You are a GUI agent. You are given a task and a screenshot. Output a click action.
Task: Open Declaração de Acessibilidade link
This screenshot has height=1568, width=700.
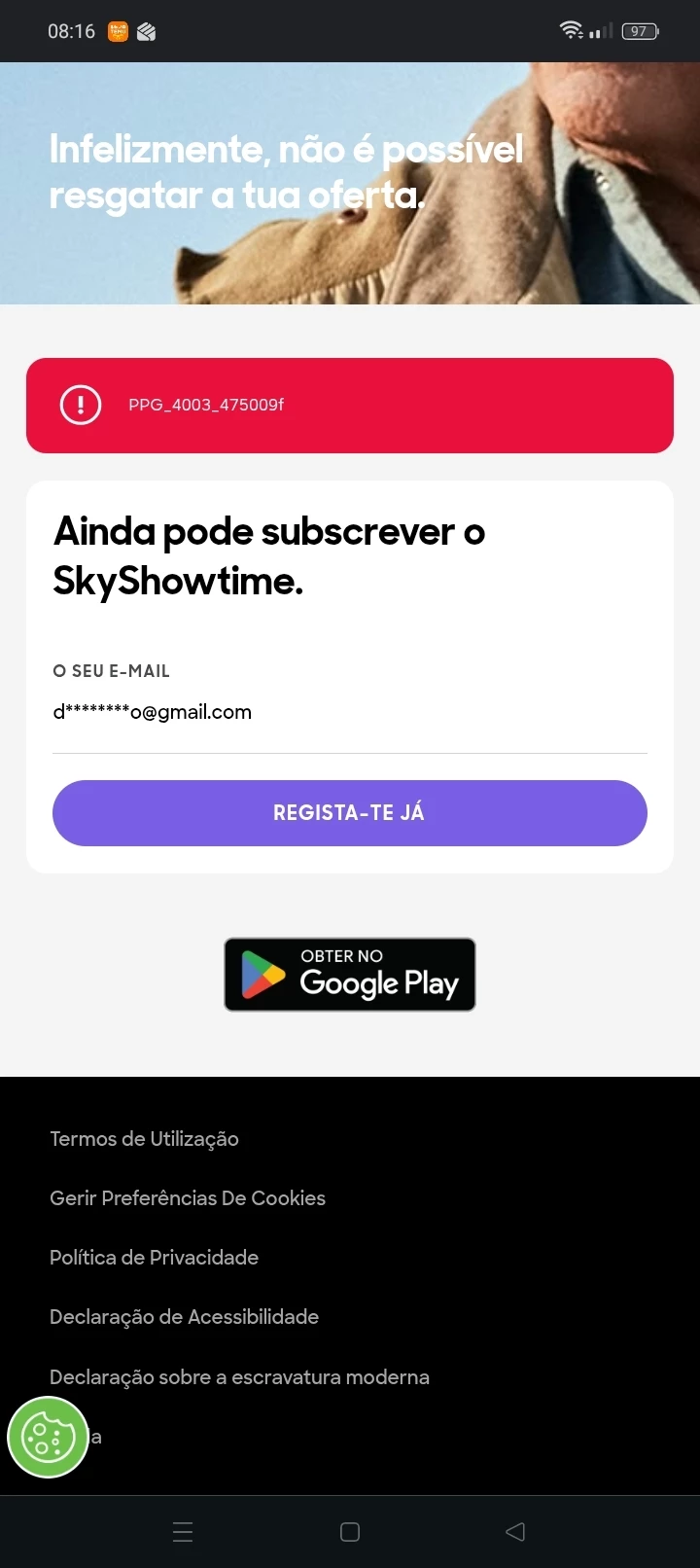[x=184, y=1317]
